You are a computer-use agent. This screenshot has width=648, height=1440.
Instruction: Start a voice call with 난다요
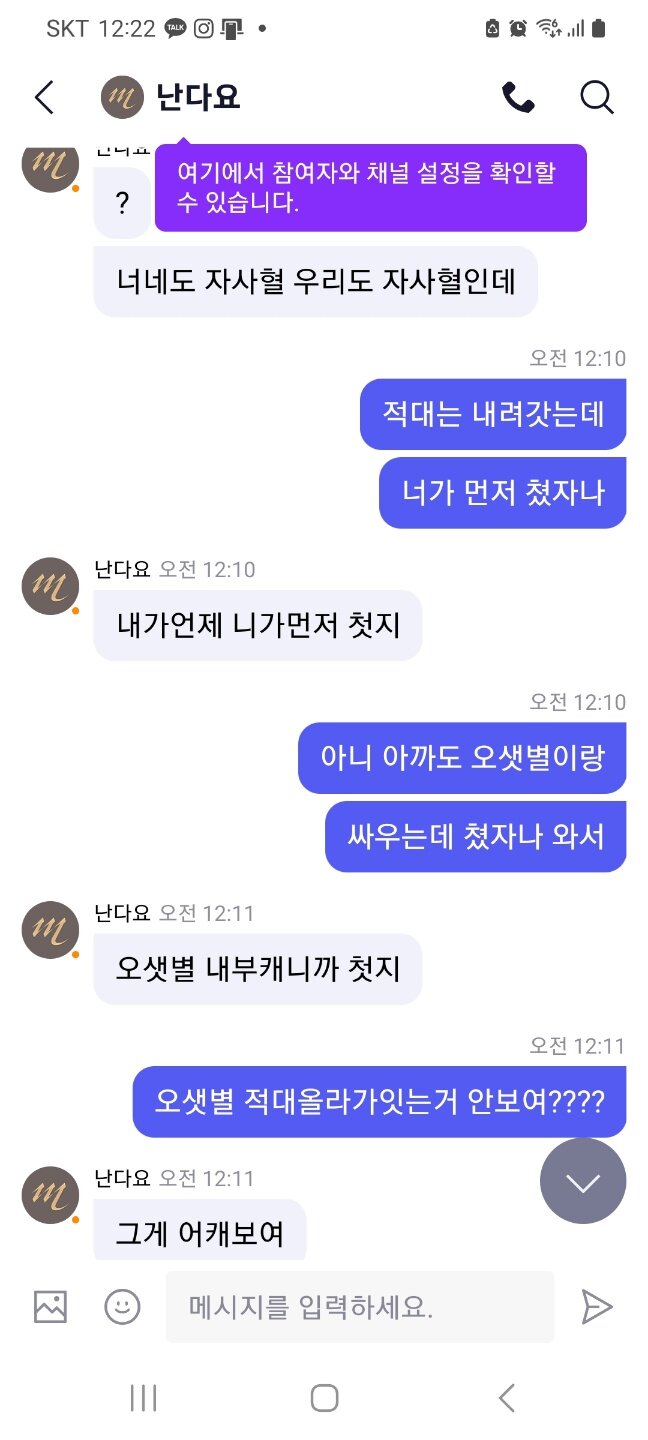pyautogui.click(x=517, y=97)
